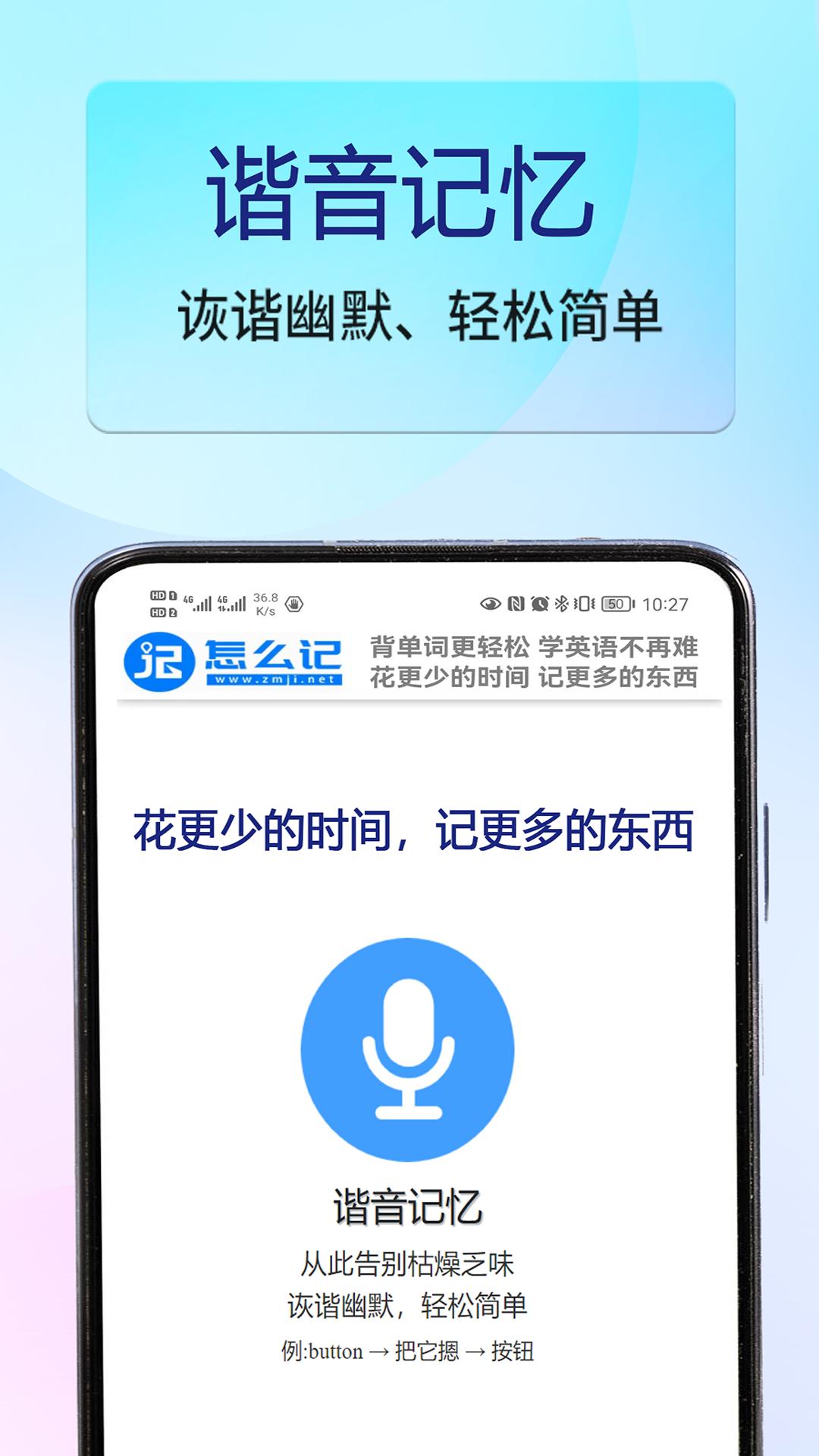Click the vibration mode status icon
Image resolution: width=819 pixels, height=1456 pixels.
584,603
